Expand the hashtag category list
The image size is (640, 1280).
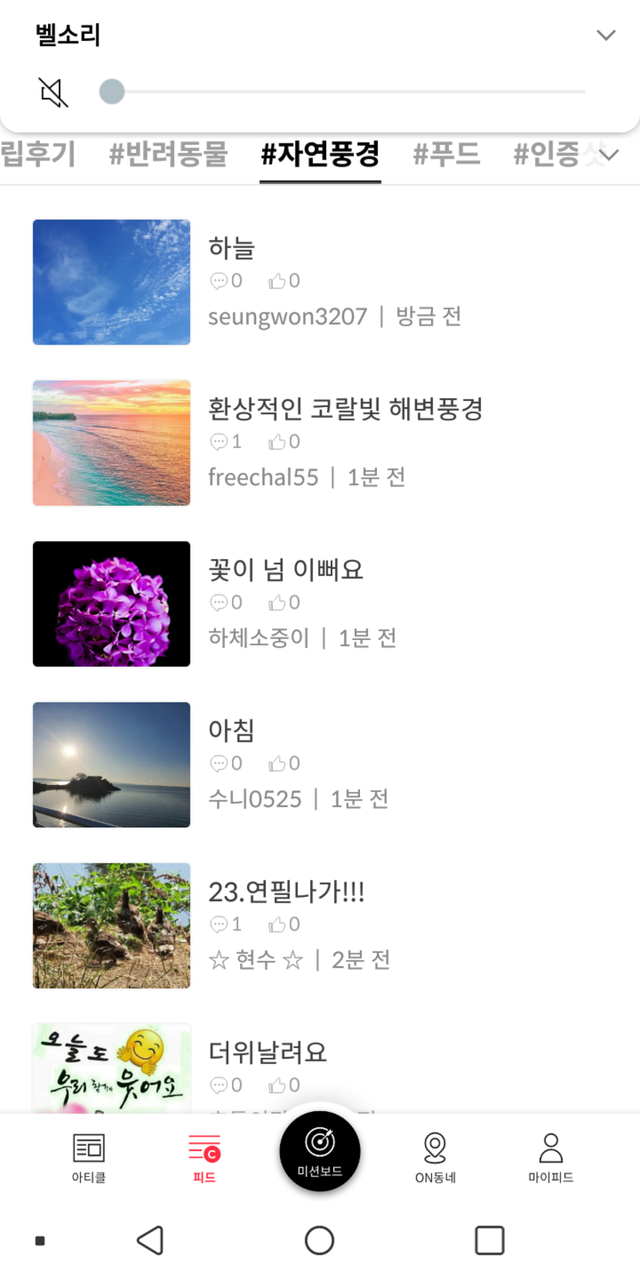608,154
